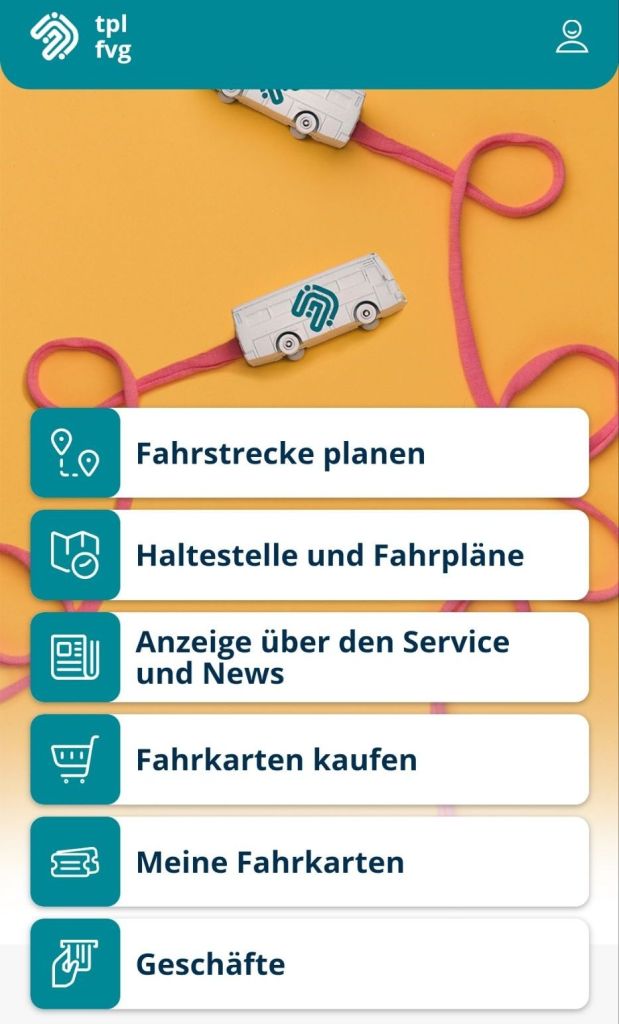Open the user profile icon
Image resolution: width=619 pixels, height=1024 pixels.
pos(572,36)
